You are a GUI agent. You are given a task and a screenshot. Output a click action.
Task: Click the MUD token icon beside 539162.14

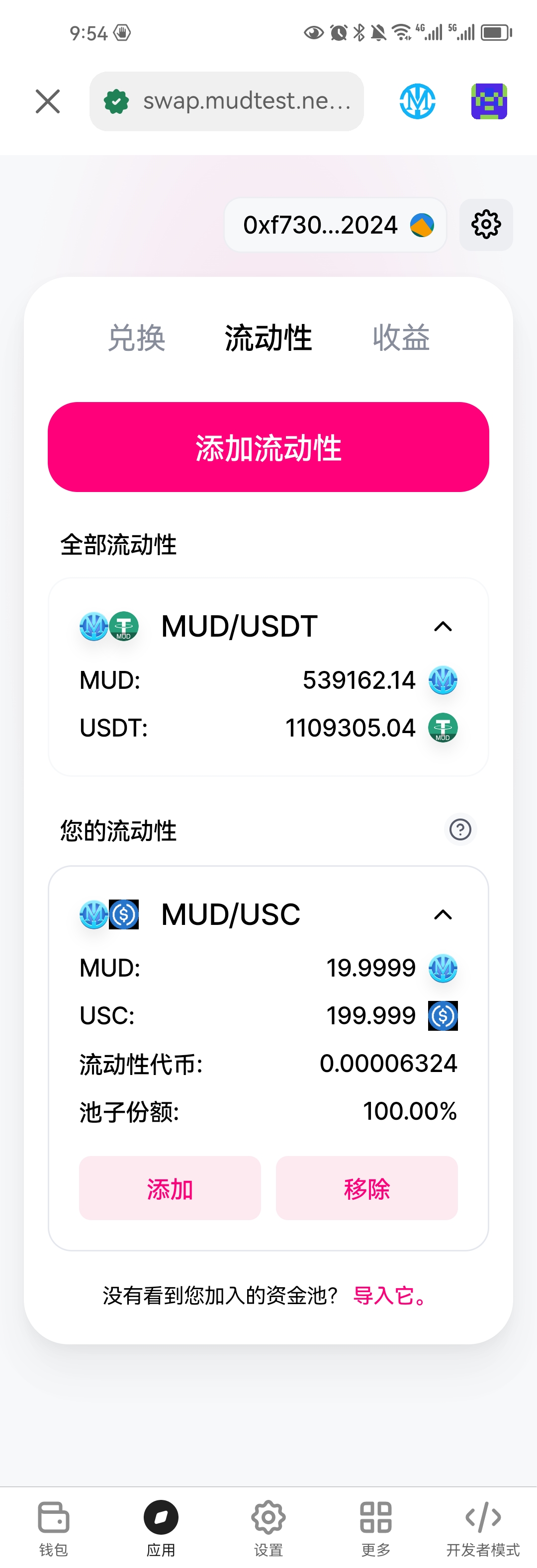coord(443,680)
